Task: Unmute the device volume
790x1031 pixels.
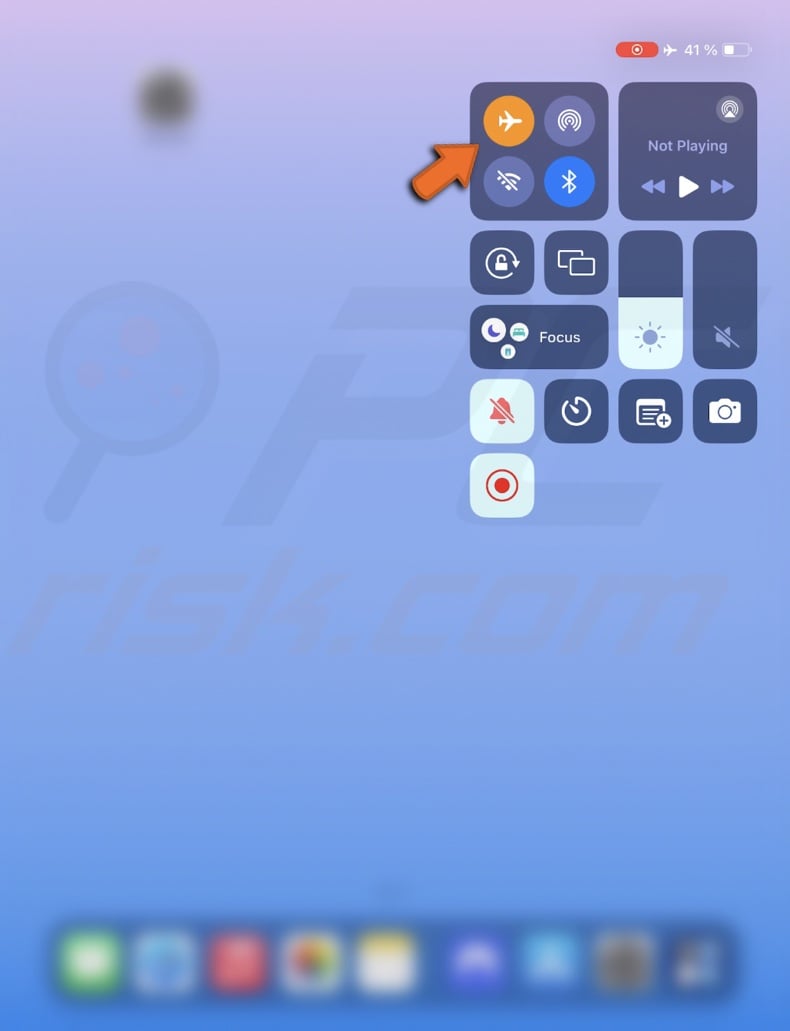Action: pyautogui.click(x=725, y=337)
